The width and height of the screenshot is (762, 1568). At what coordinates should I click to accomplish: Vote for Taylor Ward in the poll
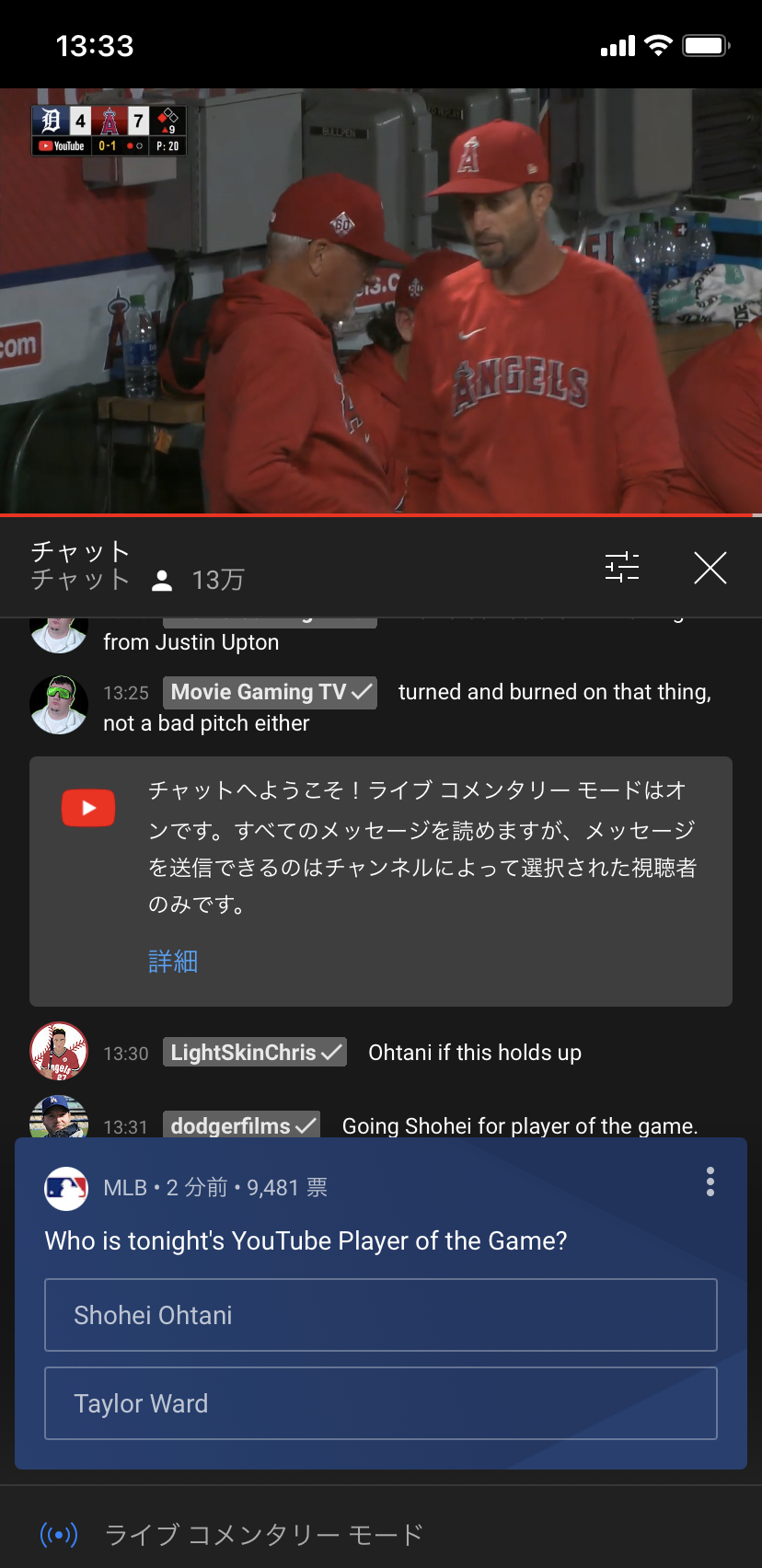(x=380, y=1402)
